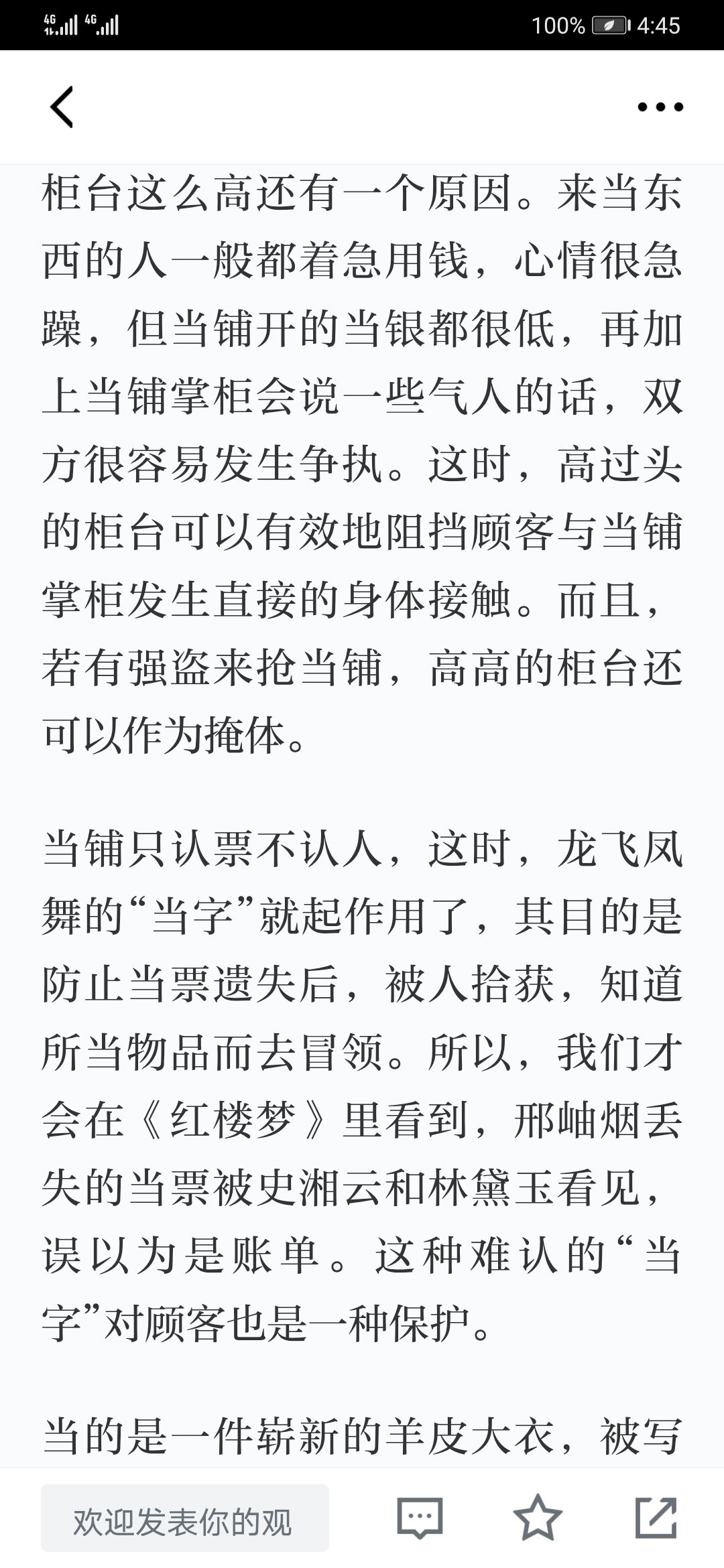Tap the comment input field at the bottom

click(185, 1518)
